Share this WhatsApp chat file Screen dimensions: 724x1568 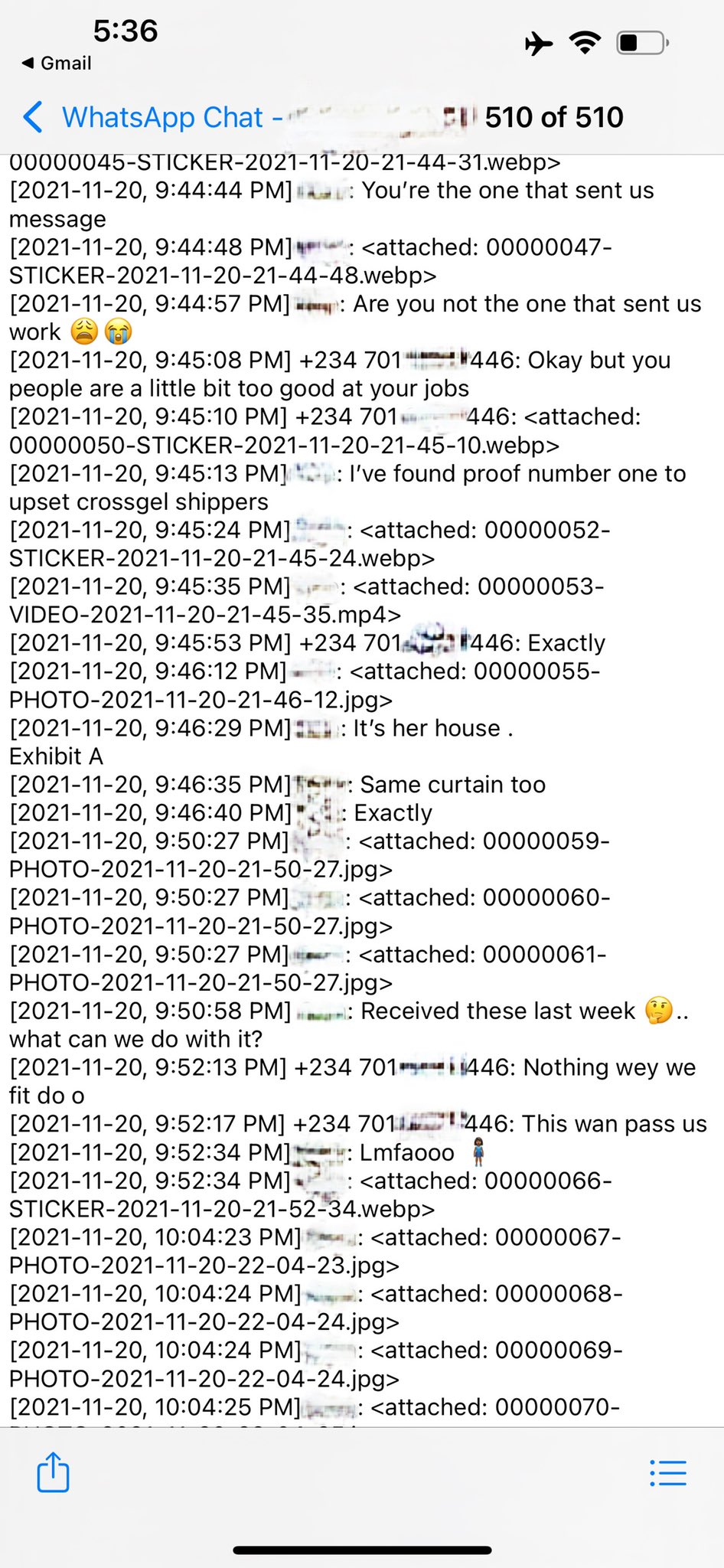coord(53,1472)
